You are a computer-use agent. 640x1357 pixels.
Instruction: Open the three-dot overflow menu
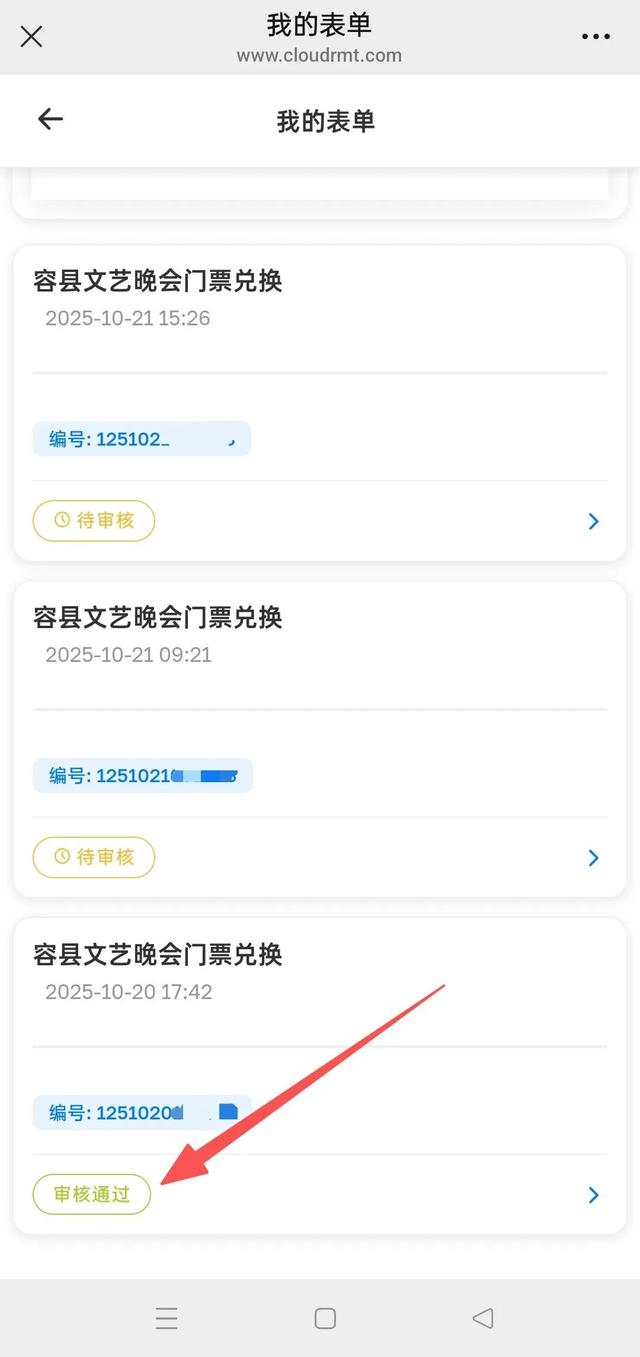(x=596, y=37)
